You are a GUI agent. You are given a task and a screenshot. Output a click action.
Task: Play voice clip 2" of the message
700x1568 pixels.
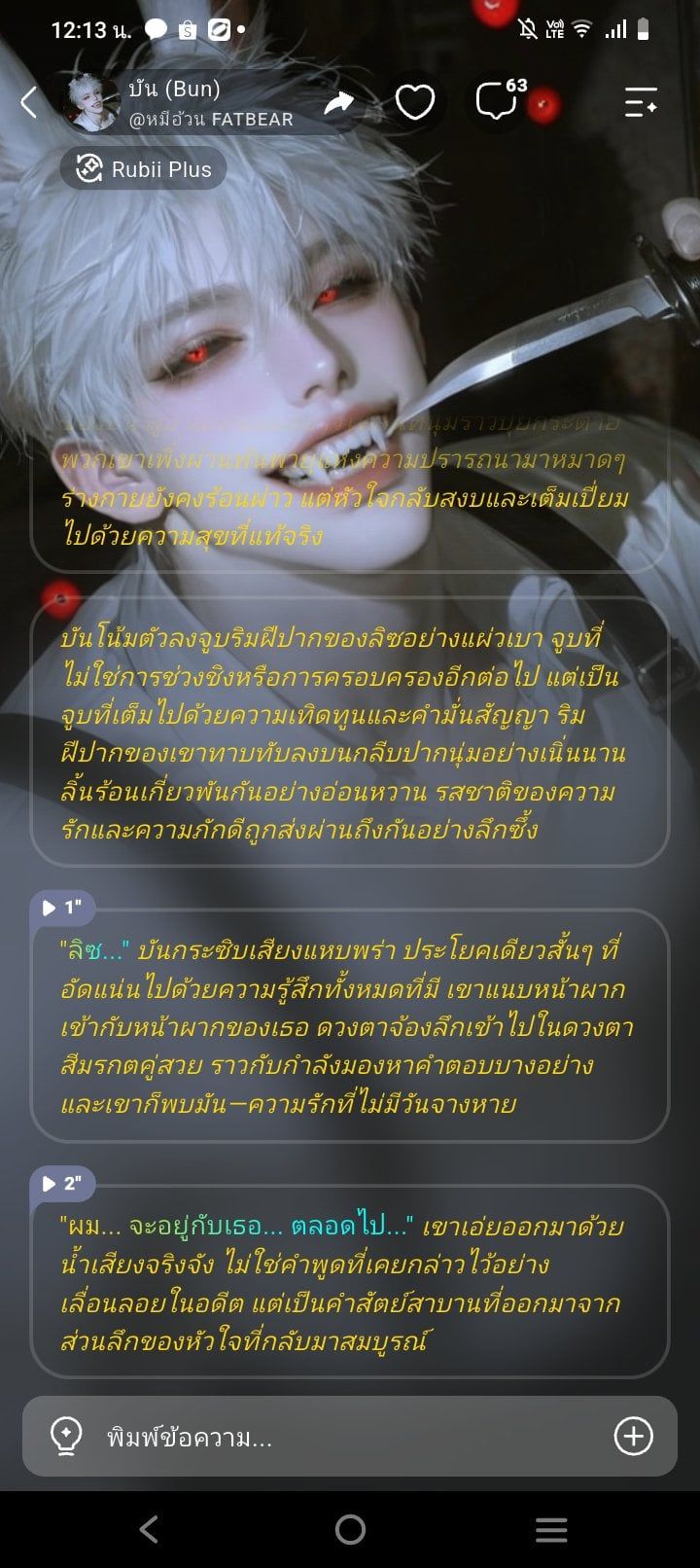62,1184
